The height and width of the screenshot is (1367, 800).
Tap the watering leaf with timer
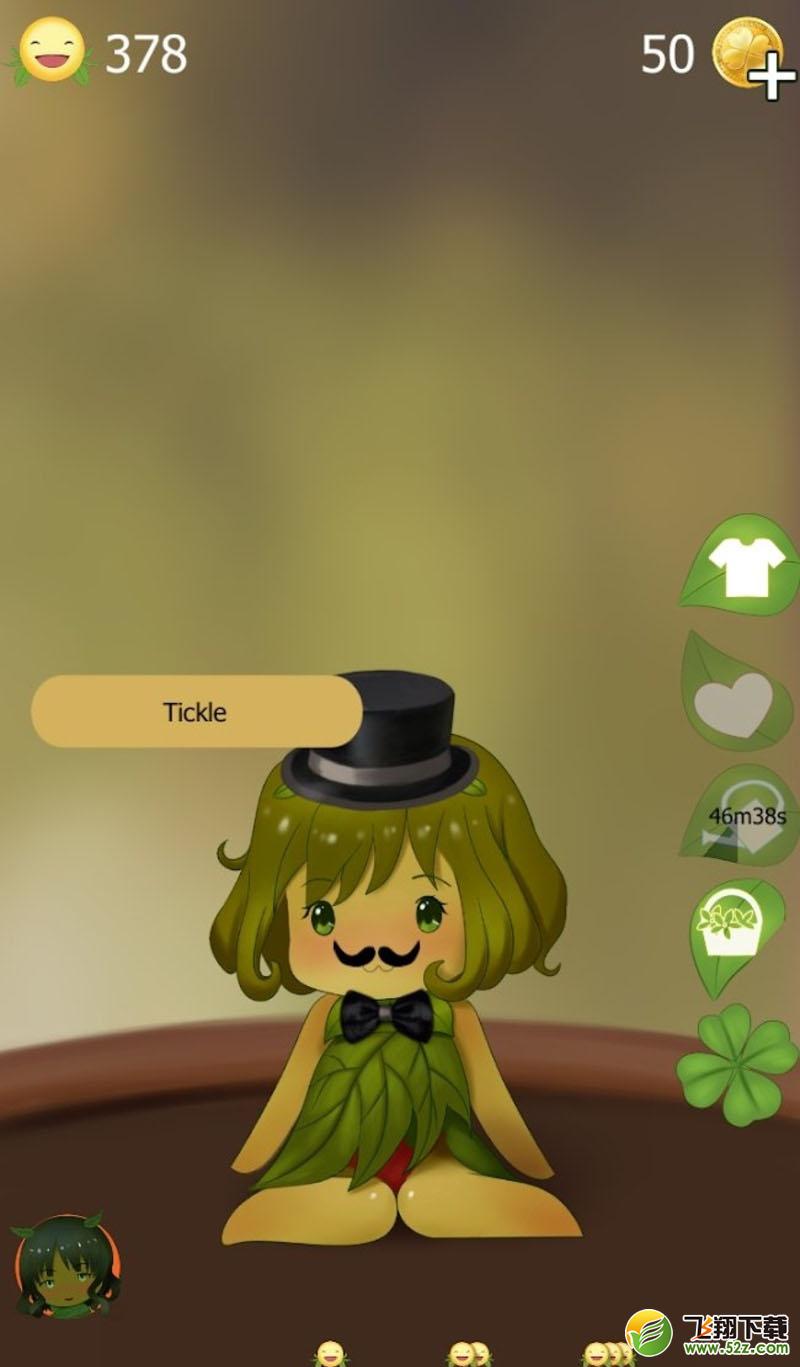coord(741,816)
